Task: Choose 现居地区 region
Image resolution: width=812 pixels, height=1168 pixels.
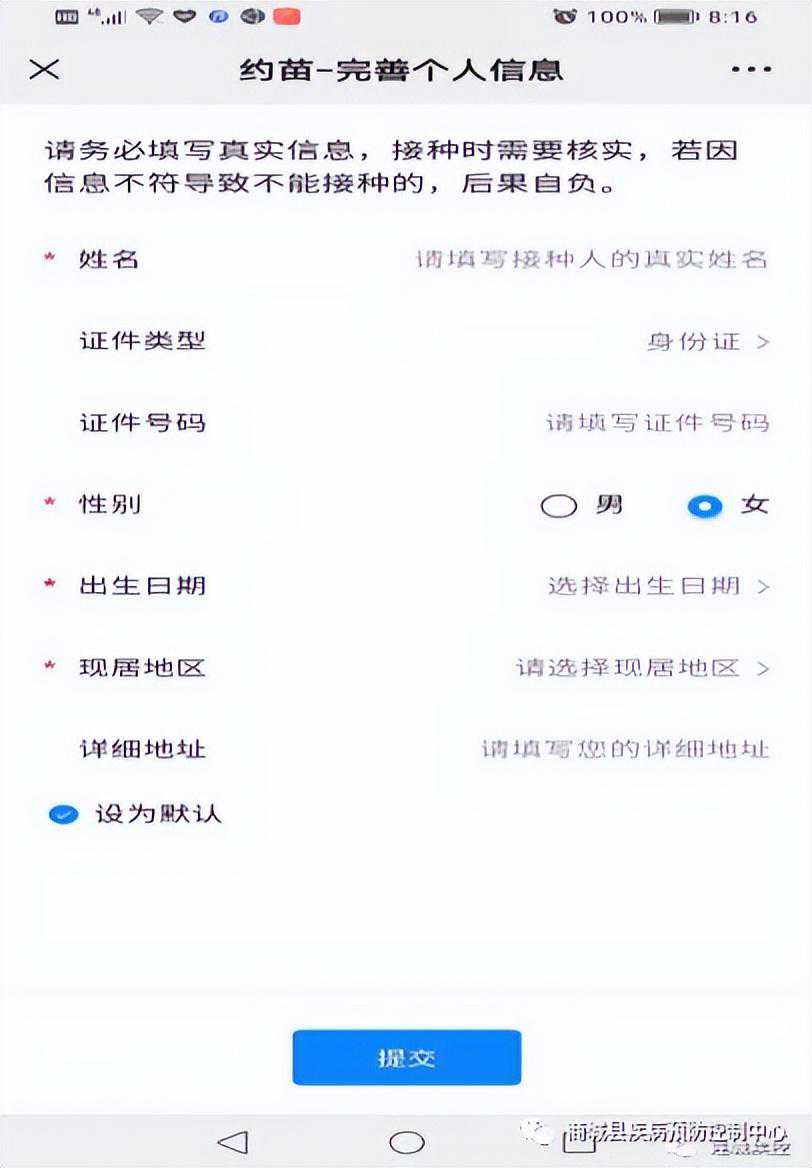Action: click(641, 668)
